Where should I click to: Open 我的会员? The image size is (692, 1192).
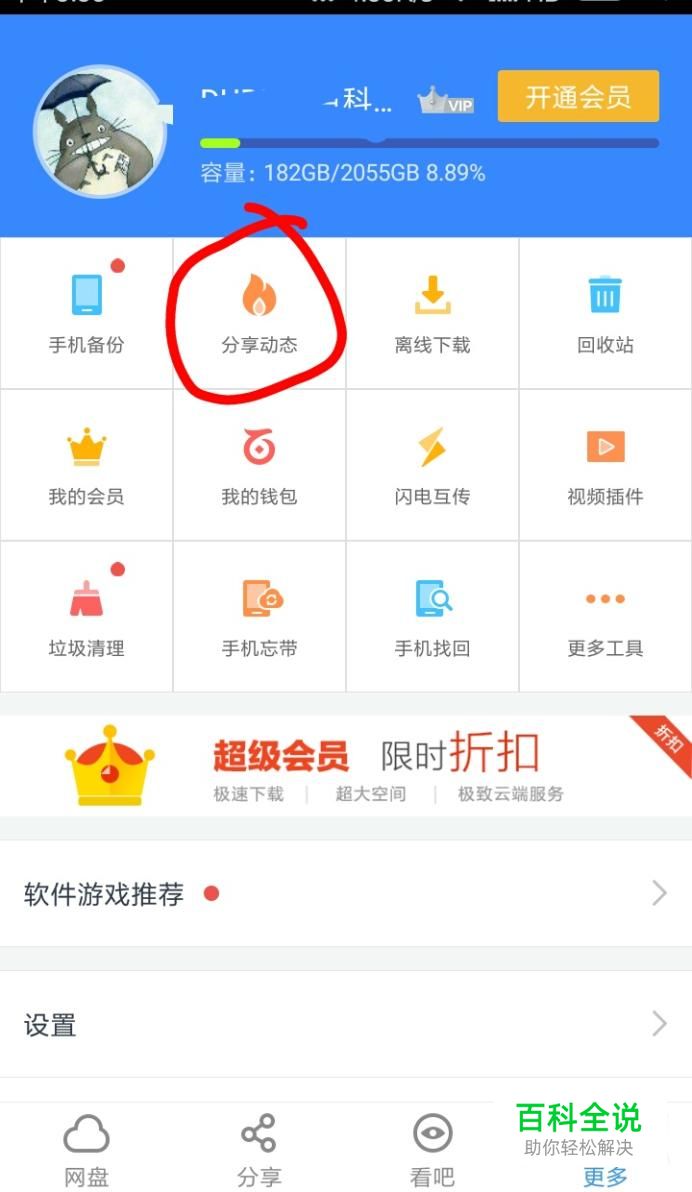(87, 465)
